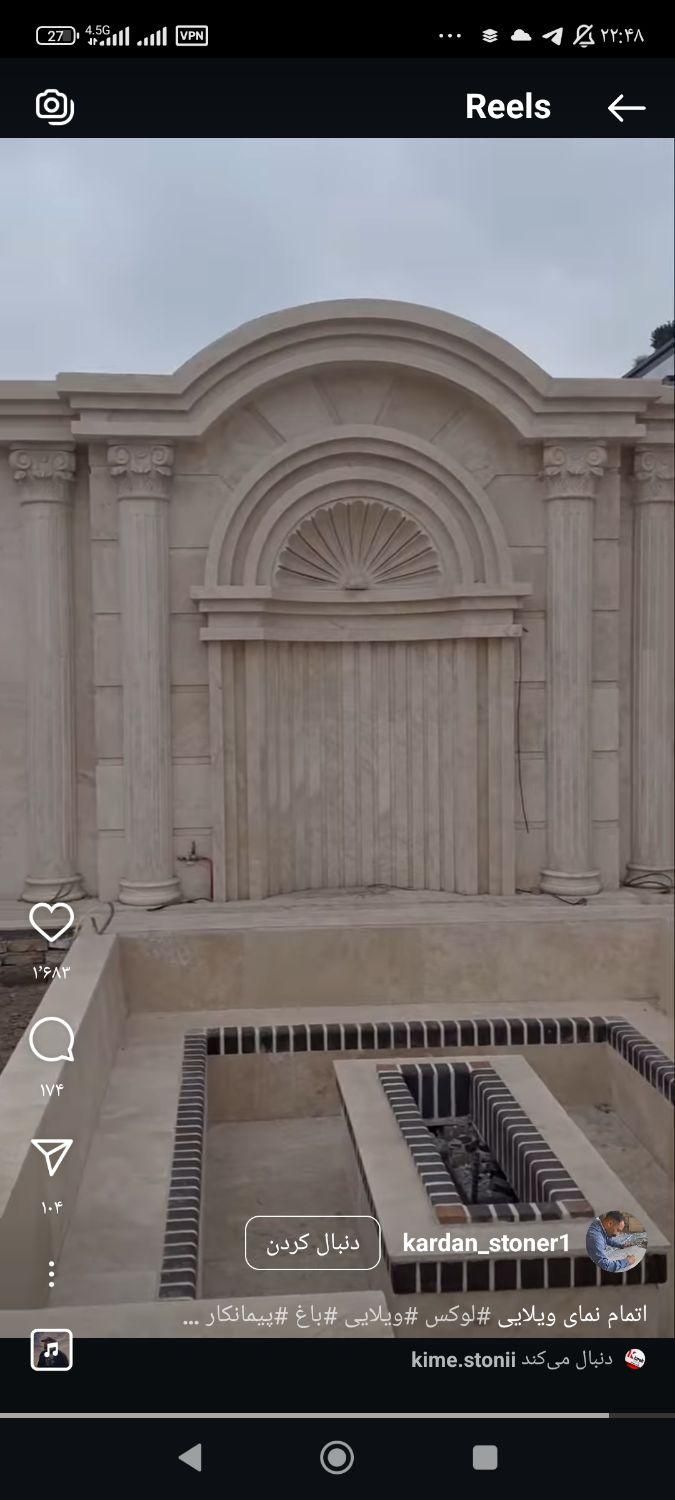Open the three-dot more options menu
Image resolution: width=675 pixels, height=1500 pixels.
51,1273
